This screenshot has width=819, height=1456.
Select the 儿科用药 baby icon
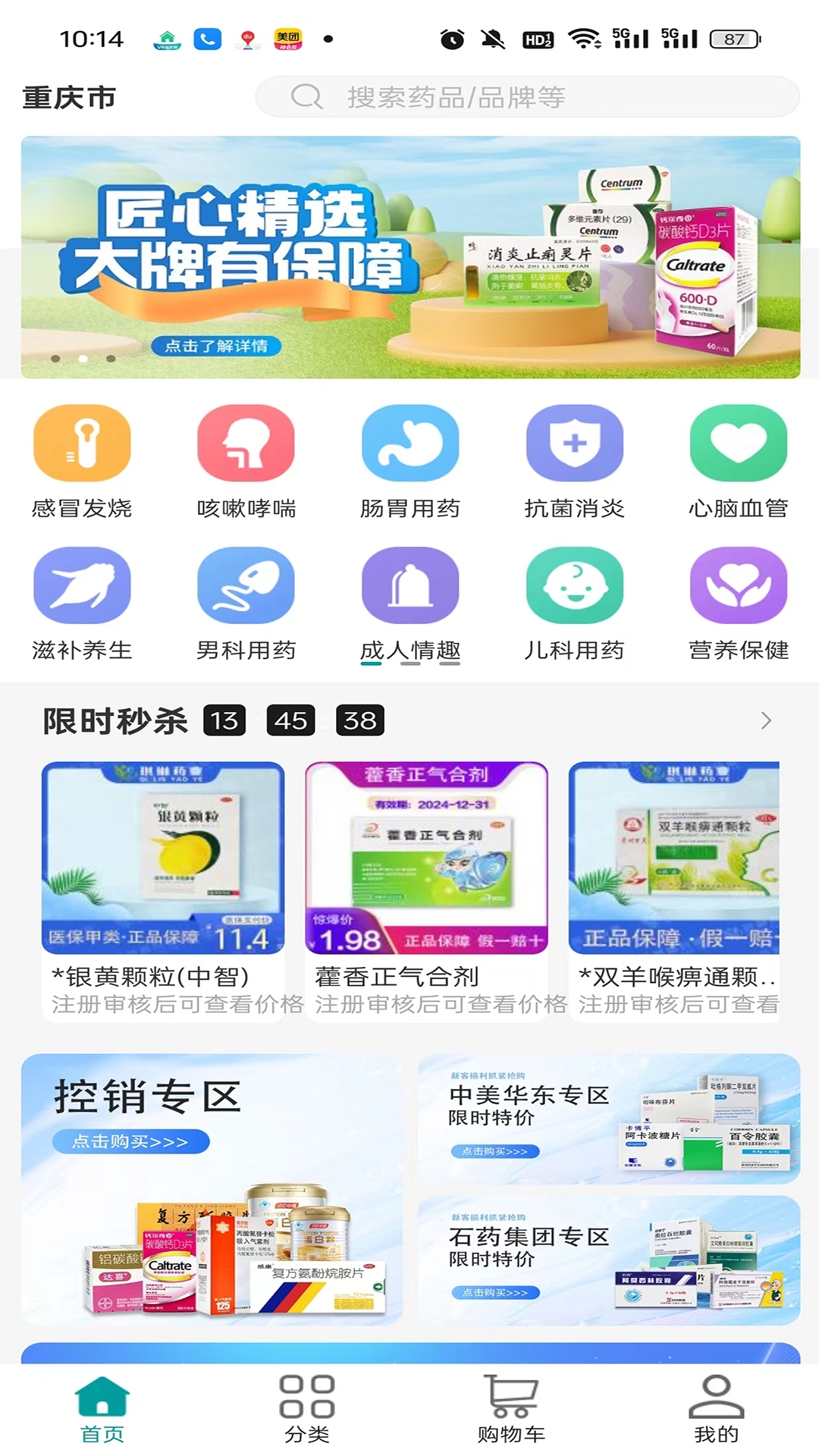pyautogui.click(x=574, y=585)
